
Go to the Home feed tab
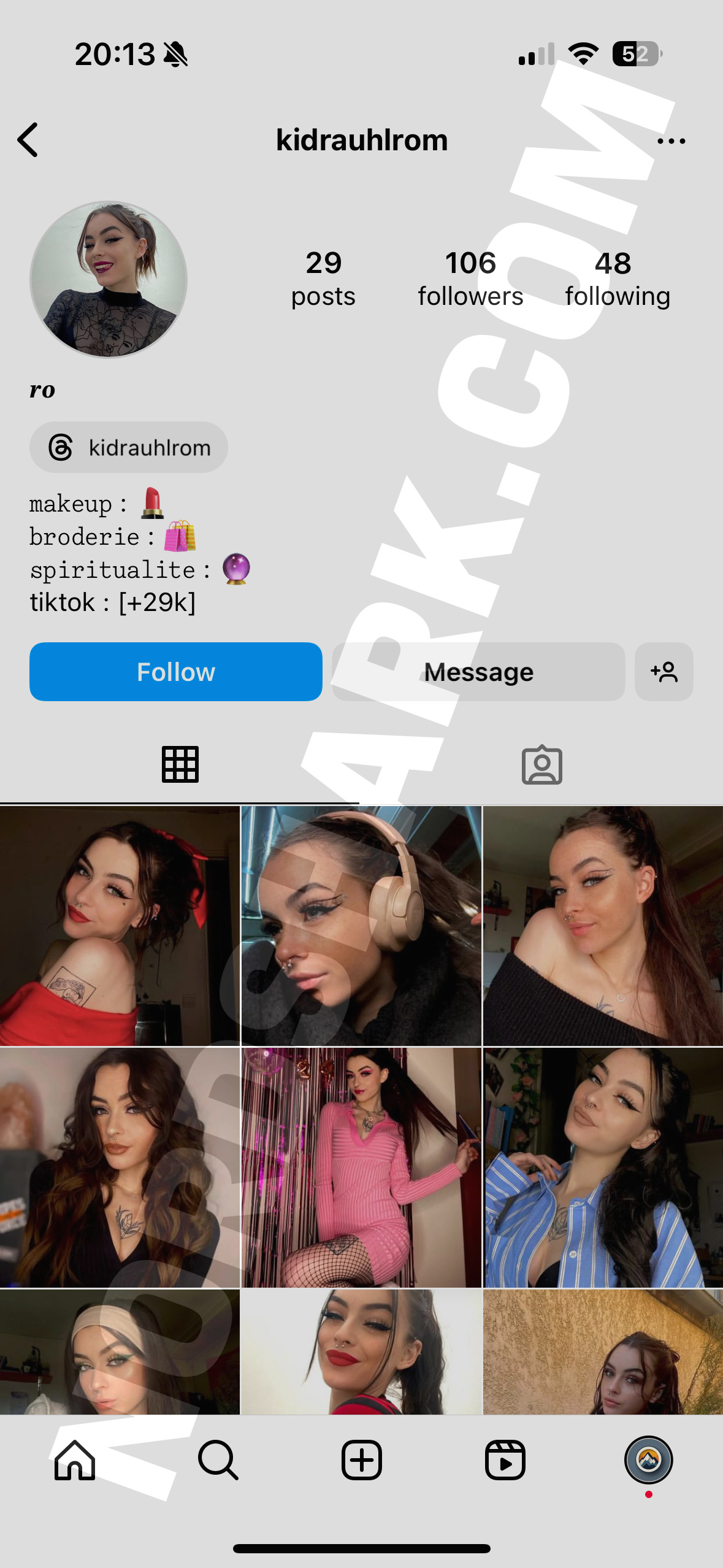click(x=75, y=1460)
